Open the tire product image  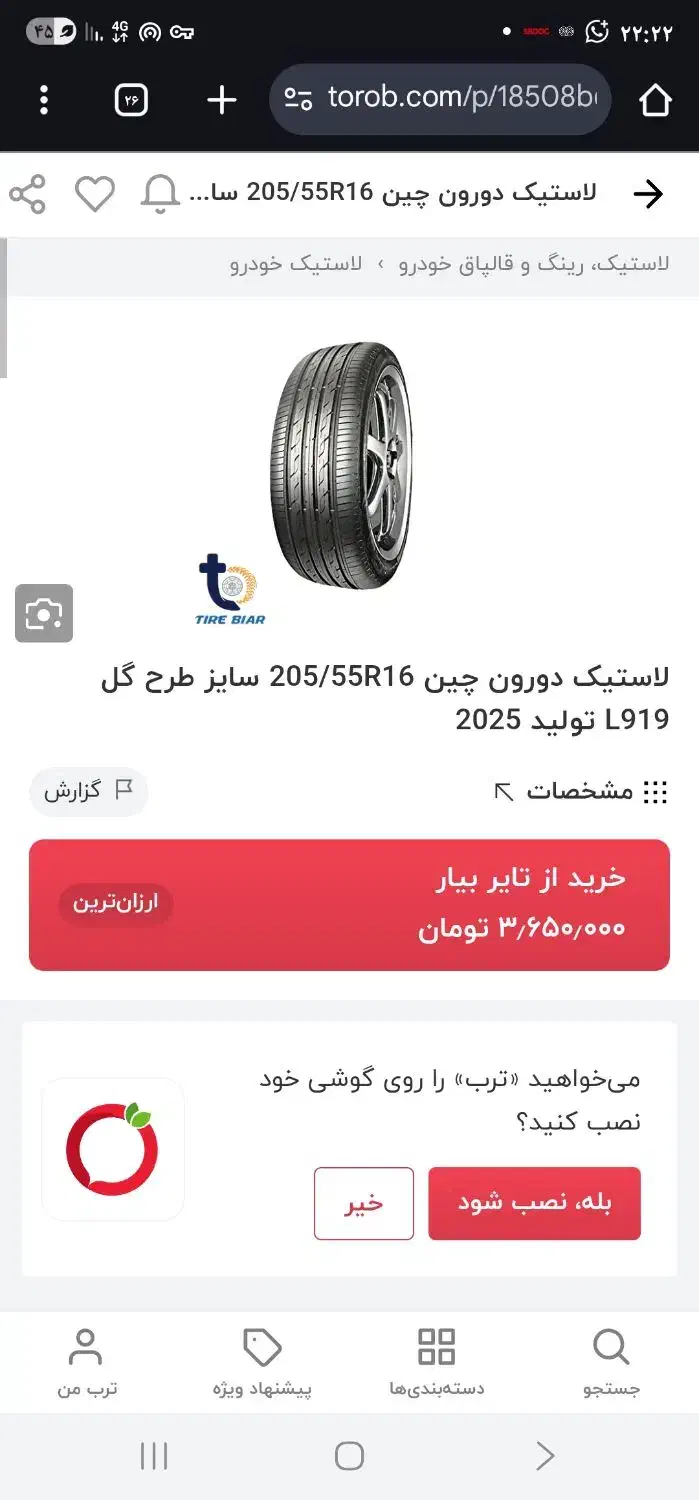pos(340,465)
